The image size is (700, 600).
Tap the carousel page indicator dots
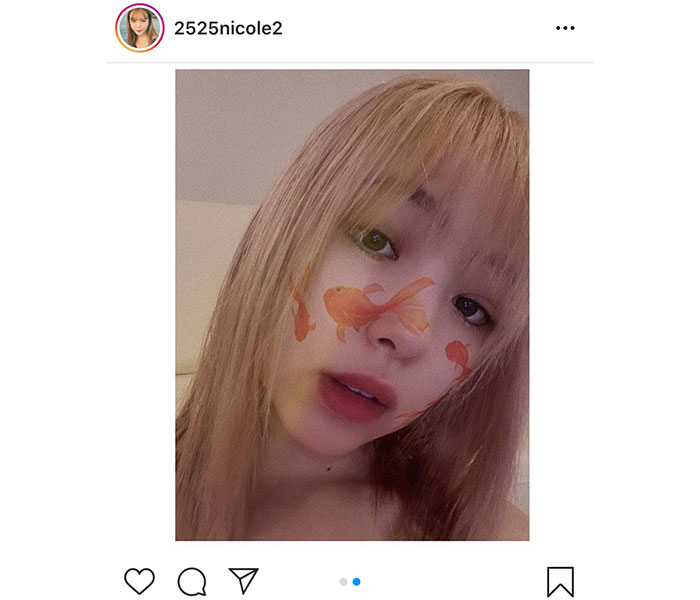pyautogui.click(x=350, y=581)
